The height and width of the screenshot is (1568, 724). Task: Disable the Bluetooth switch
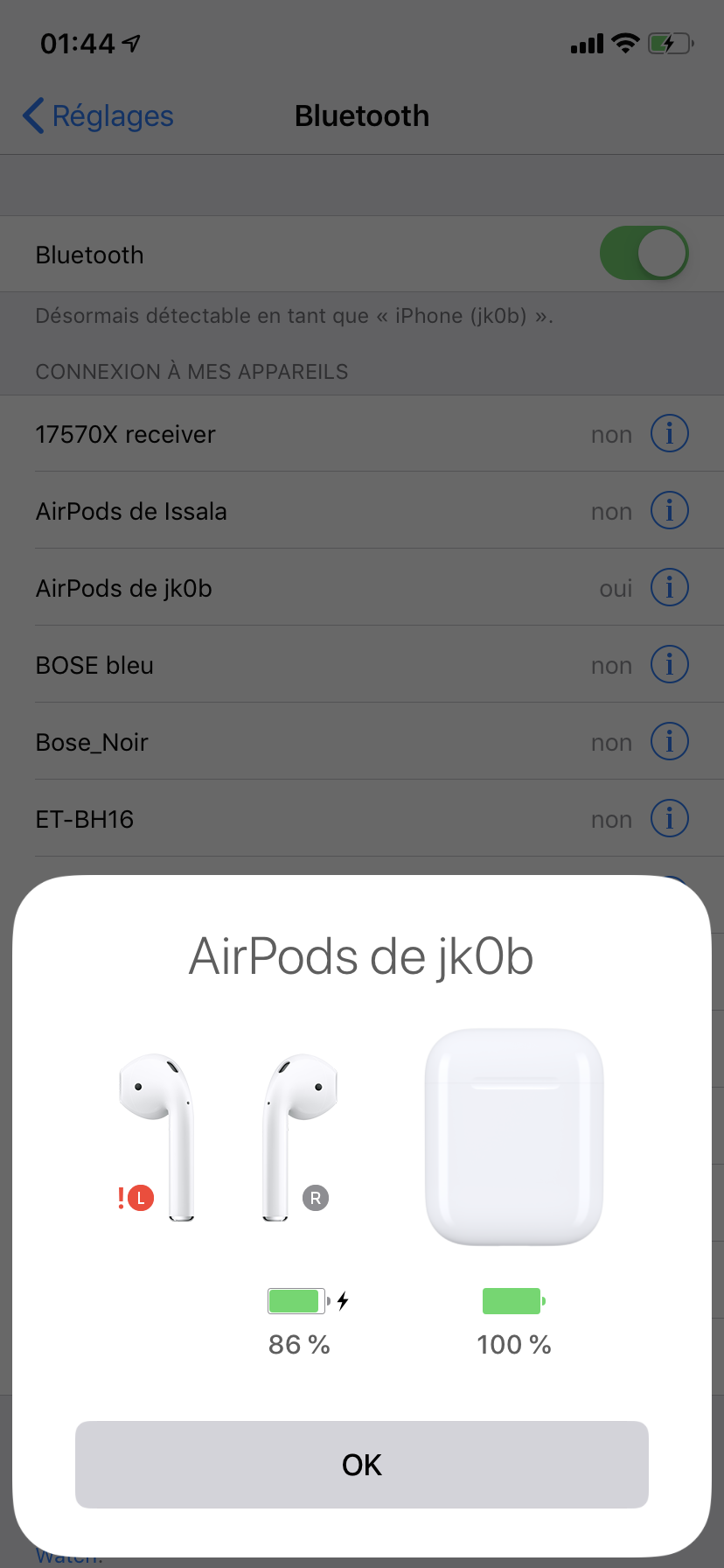click(x=644, y=253)
